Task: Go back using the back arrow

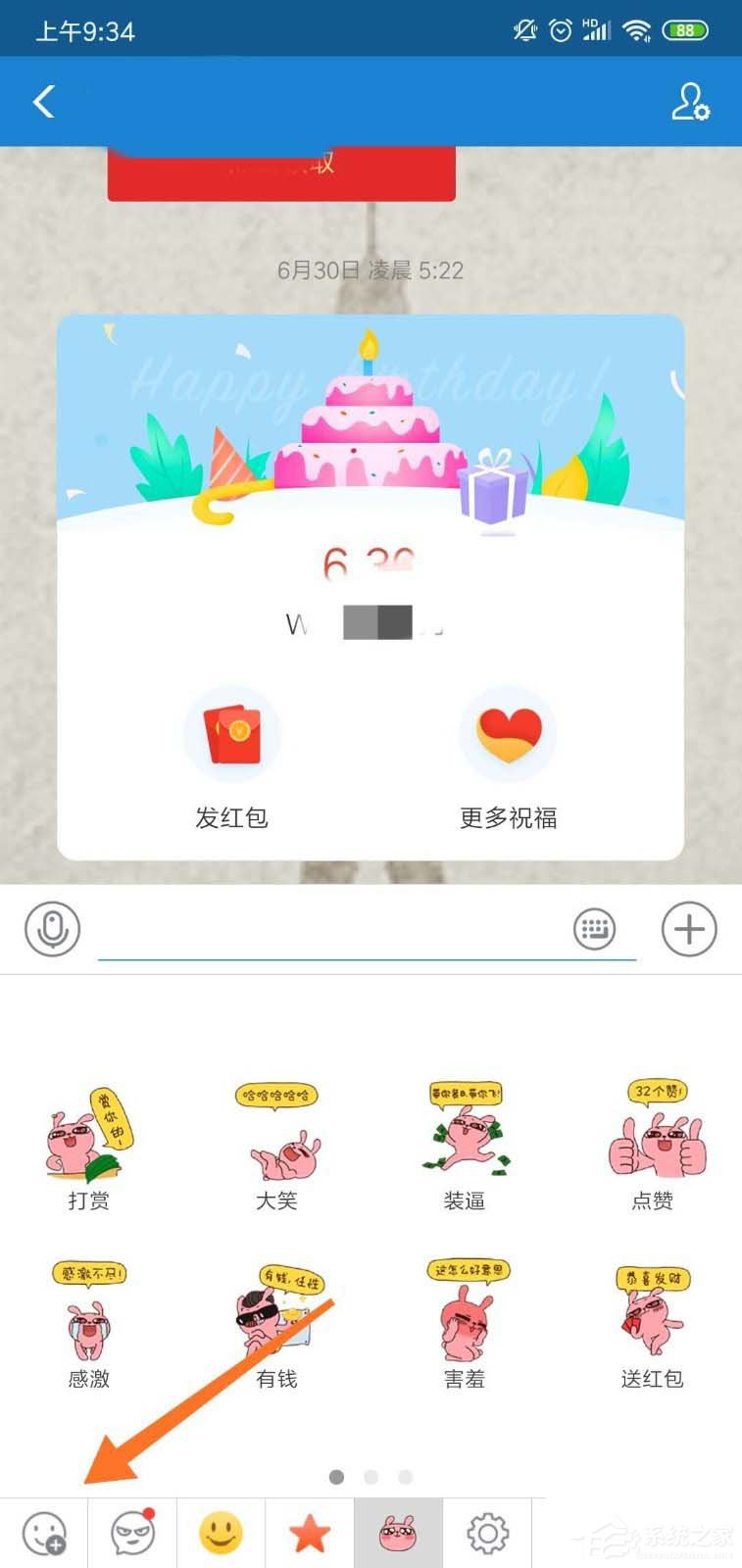Action: click(43, 102)
